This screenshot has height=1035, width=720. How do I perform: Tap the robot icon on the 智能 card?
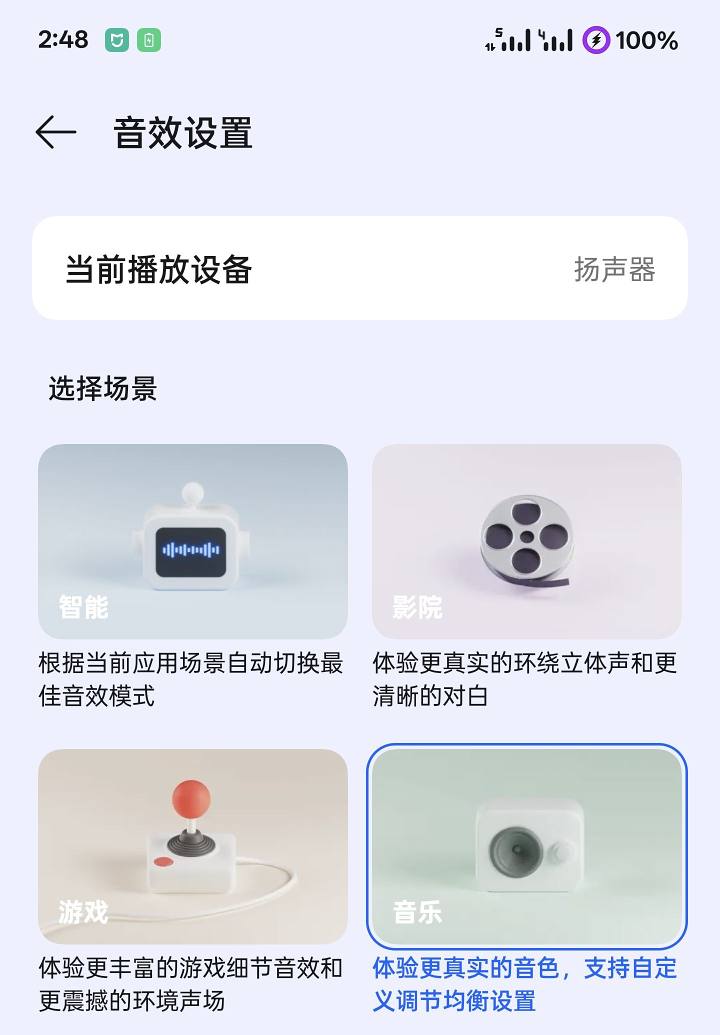(193, 540)
